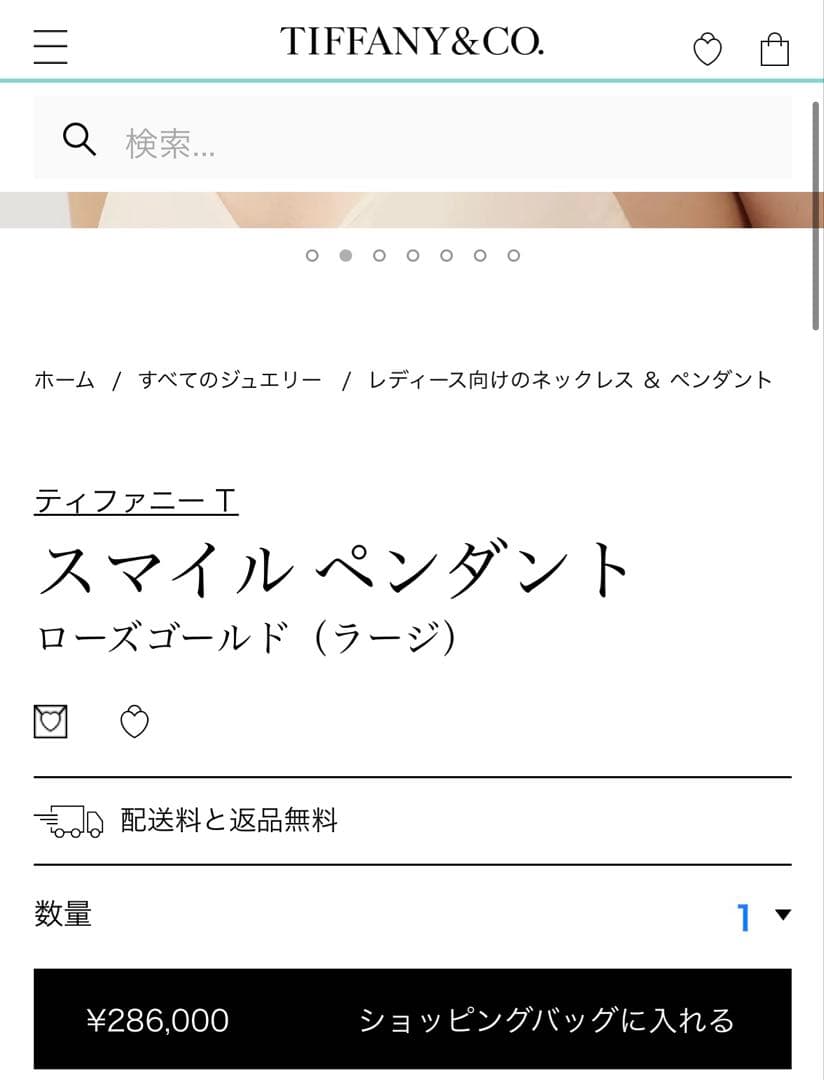824x1080 pixels.
Task: Select the fifth carousel dot indicator
Action: click(x=445, y=255)
